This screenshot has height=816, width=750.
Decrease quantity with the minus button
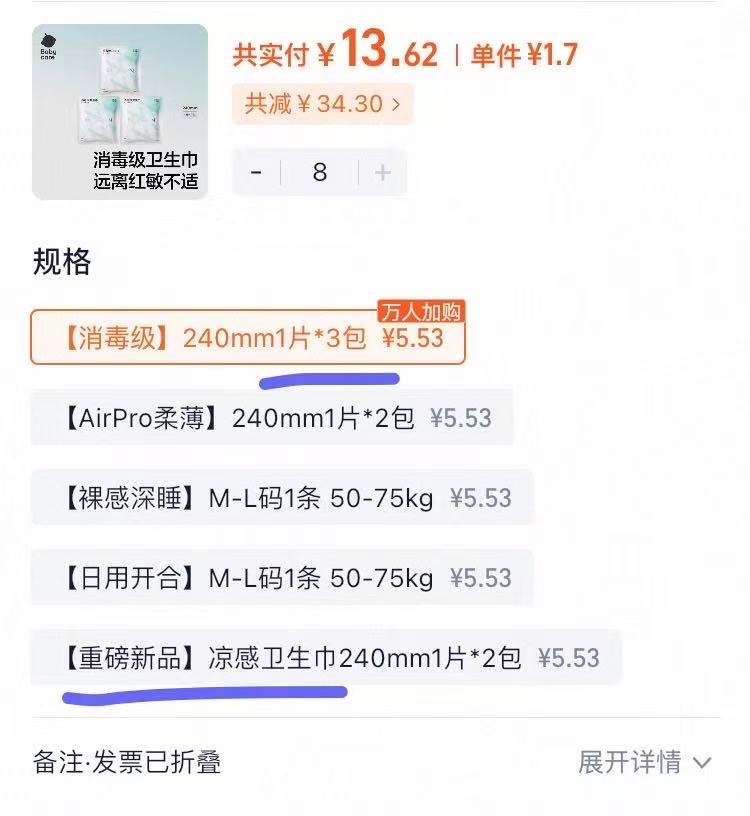pos(257,172)
